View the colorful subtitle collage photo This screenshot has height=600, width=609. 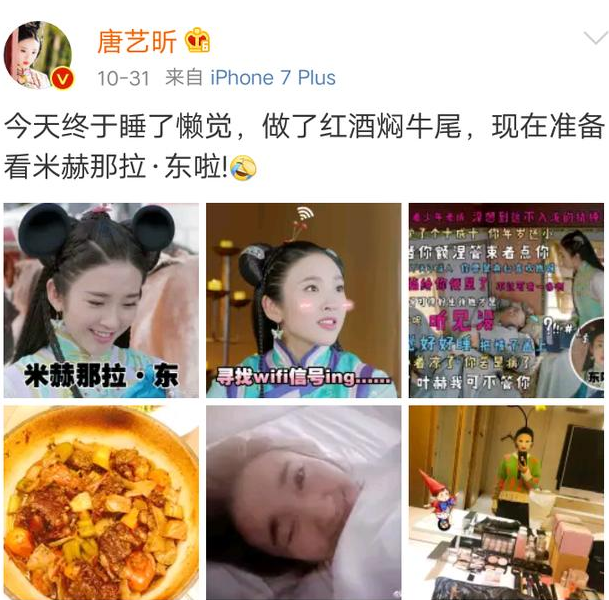point(506,298)
